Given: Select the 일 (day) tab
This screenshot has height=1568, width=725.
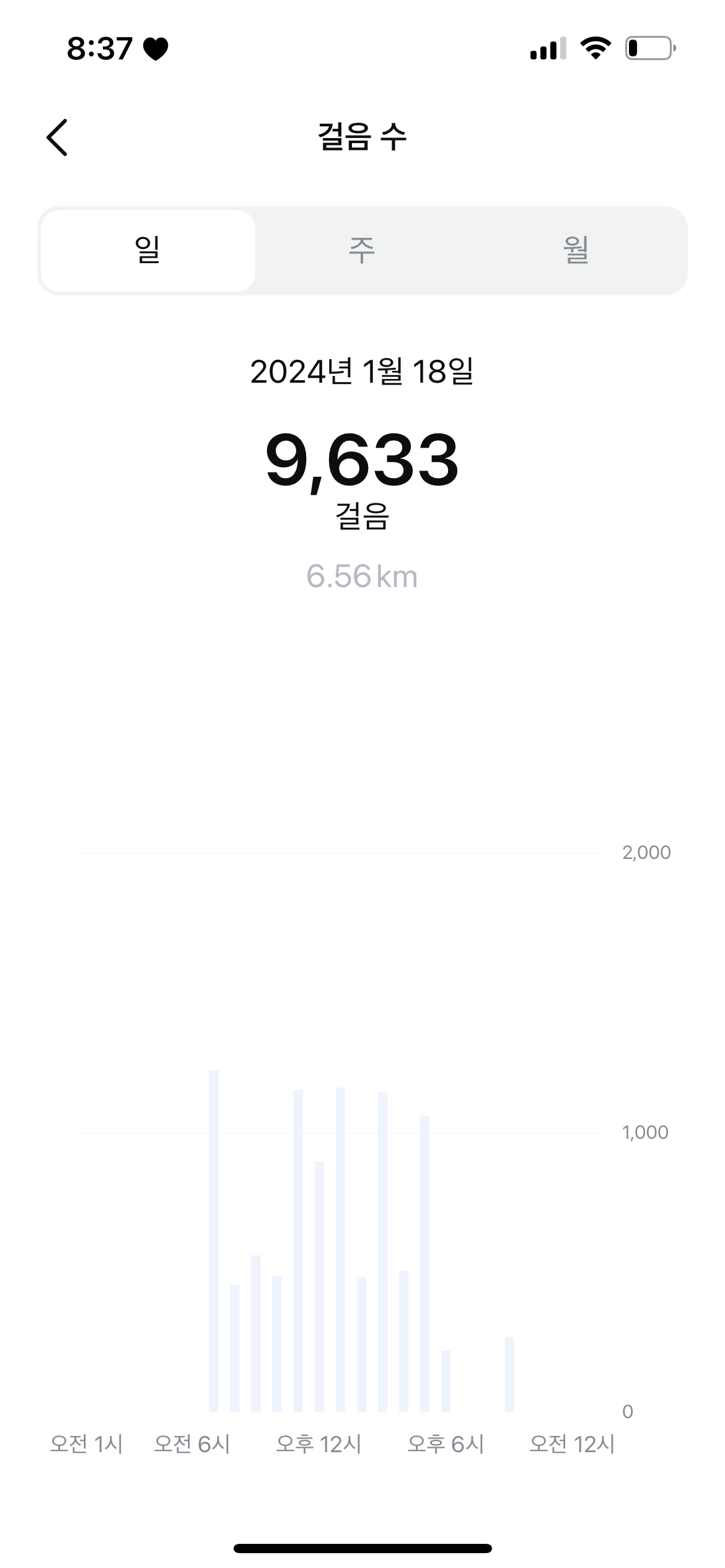Looking at the screenshot, I should tap(147, 251).
